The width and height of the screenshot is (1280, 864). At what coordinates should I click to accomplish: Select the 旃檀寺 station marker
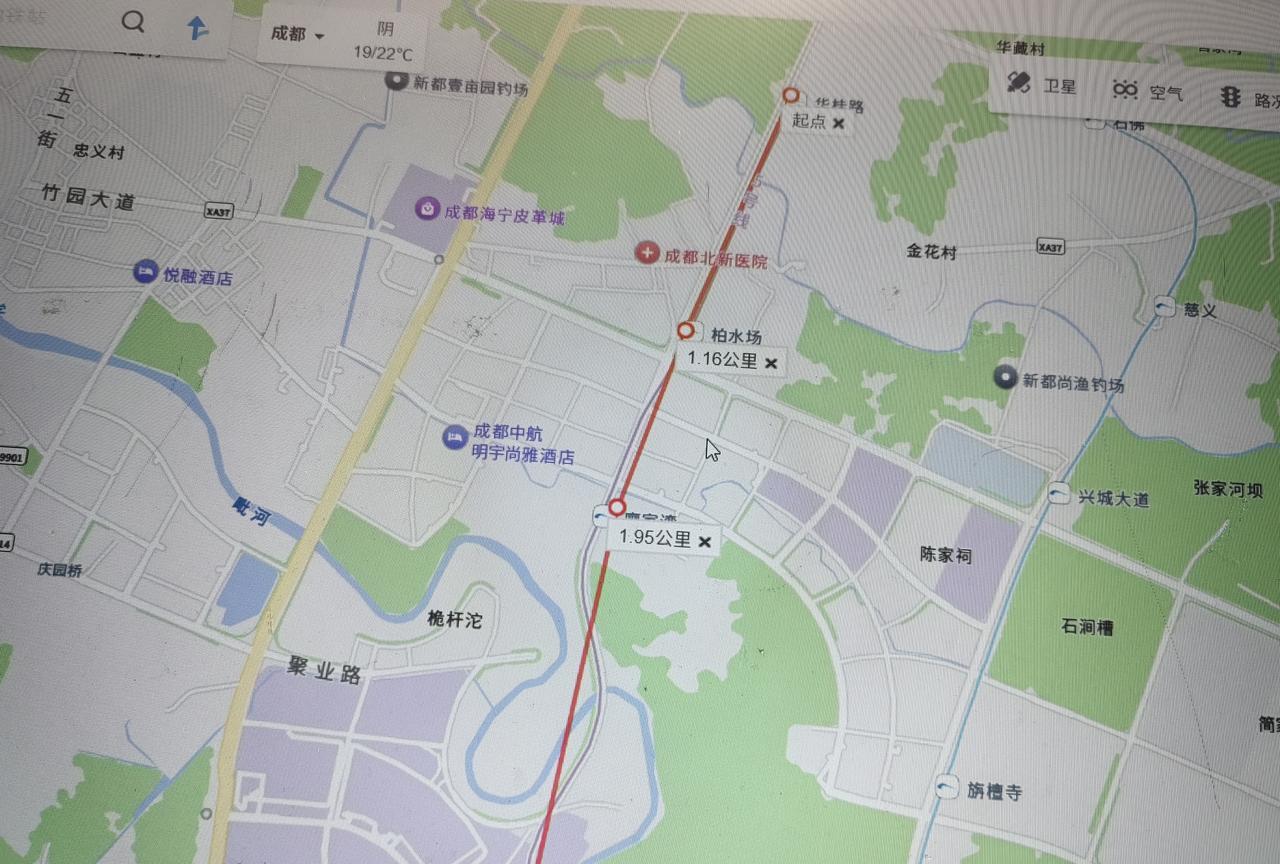pos(946,788)
